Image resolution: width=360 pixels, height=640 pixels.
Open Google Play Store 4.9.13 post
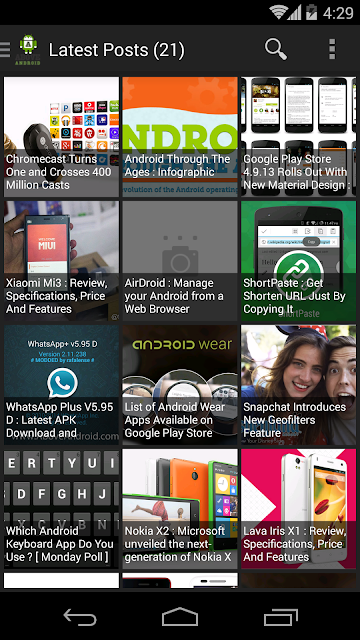point(298,137)
